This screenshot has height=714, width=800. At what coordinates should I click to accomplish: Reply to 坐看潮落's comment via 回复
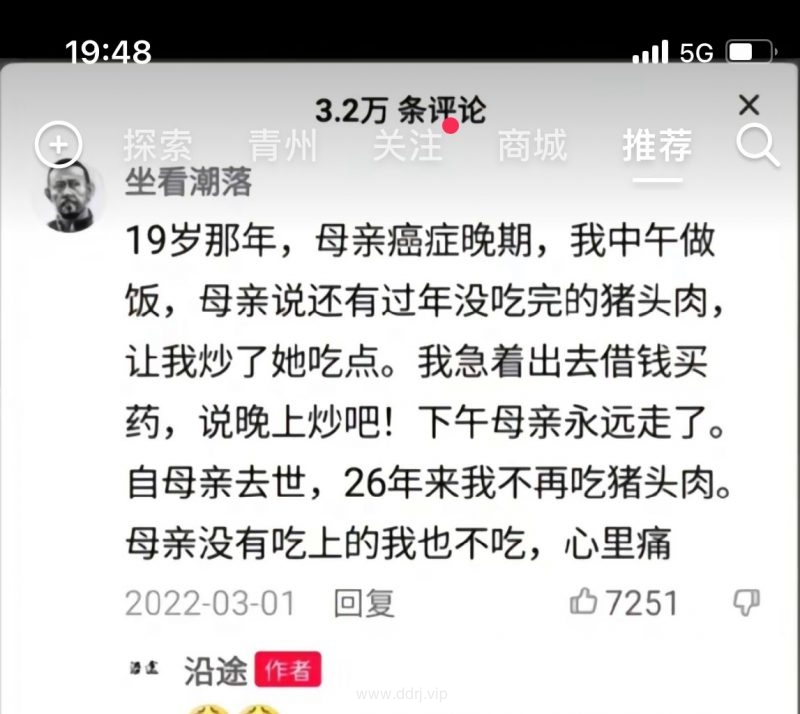[x=364, y=602]
